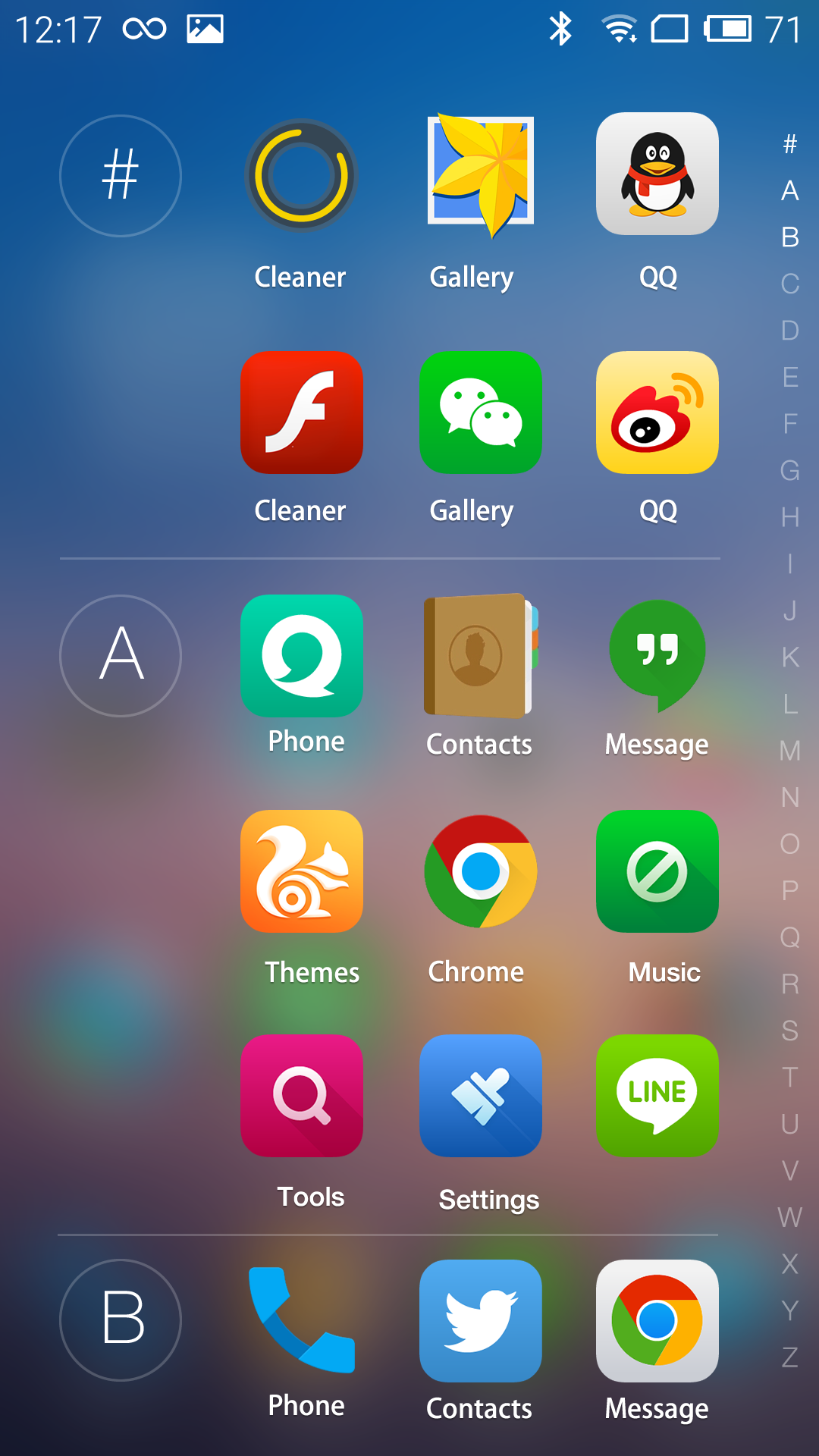
Task: Jump to letter M in the side index
Action: pyautogui.click(x=789, y=751)
